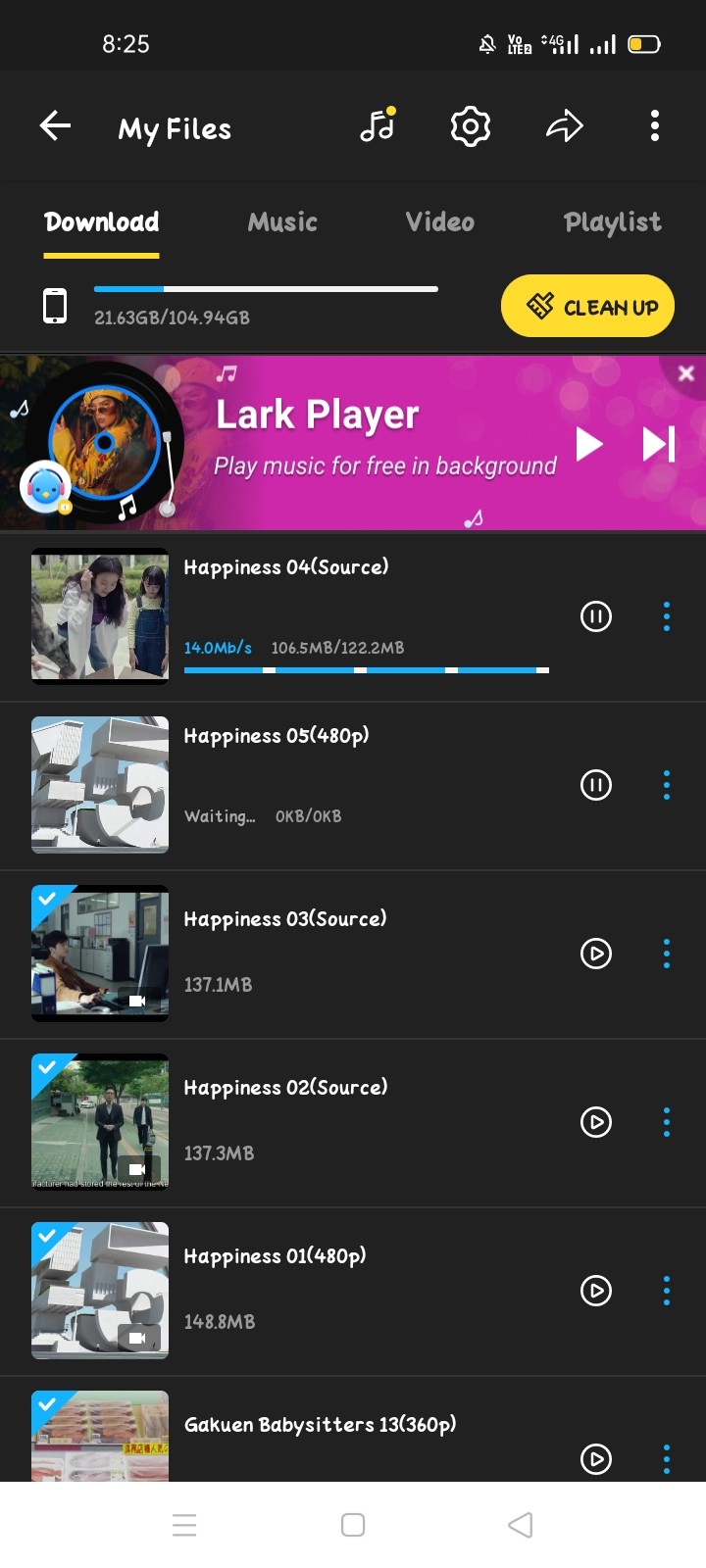This screenshot has width=706, height=1568.
Task: Open the settings gear
Action: [x=471, y=126]
